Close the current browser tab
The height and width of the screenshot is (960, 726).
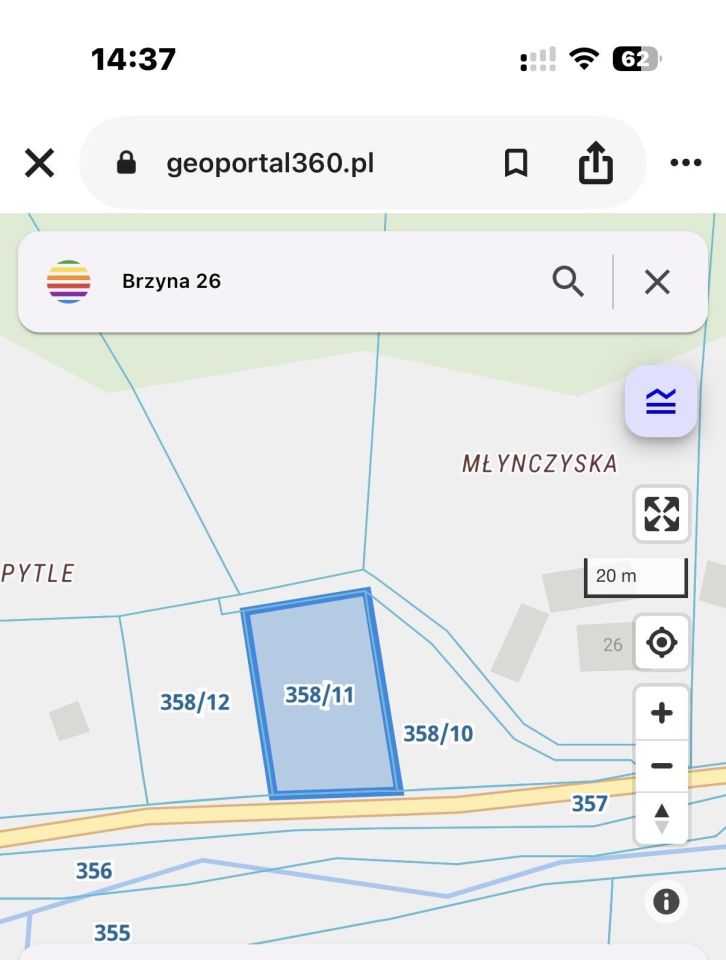[38, 163]
